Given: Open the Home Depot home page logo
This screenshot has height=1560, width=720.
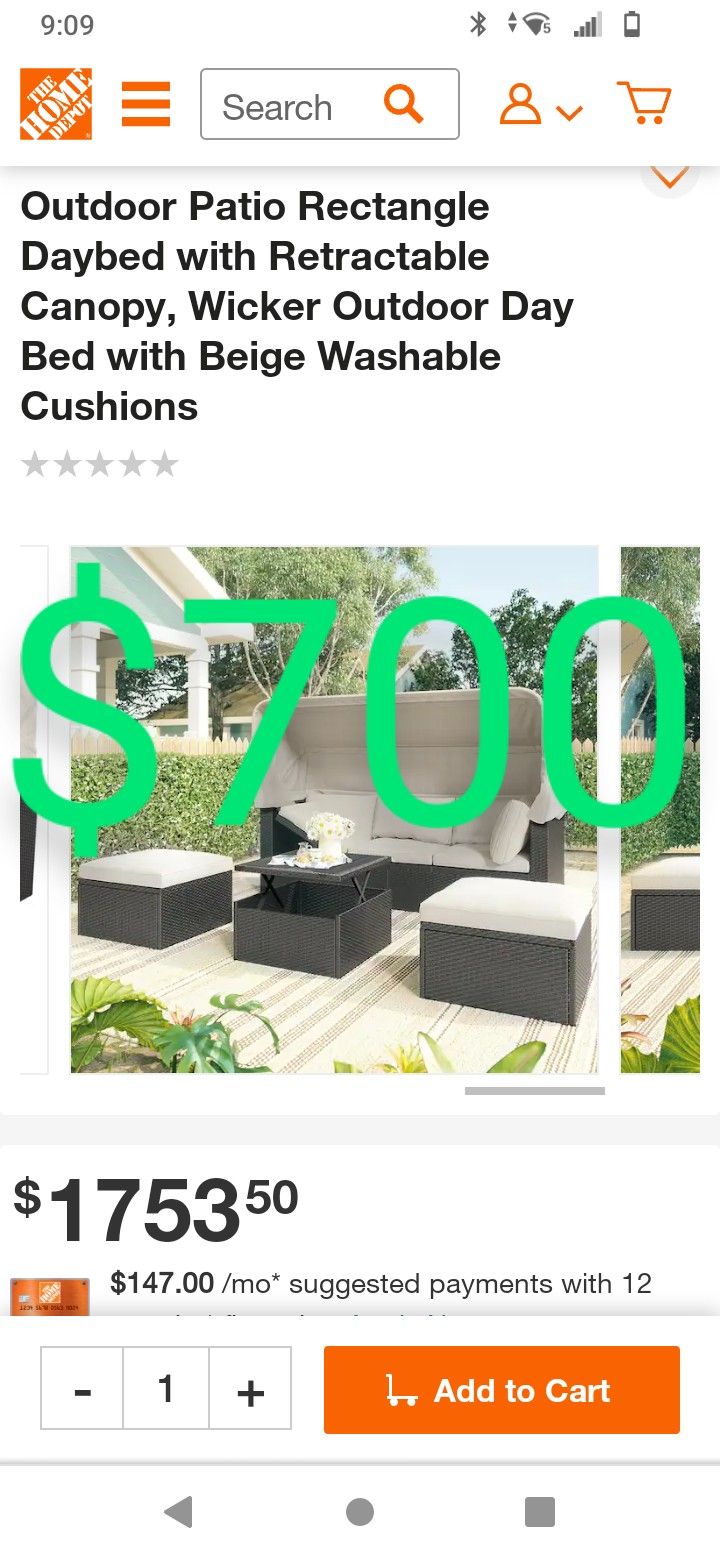Looking at the screenshot, I should click(x=55, y=102).
